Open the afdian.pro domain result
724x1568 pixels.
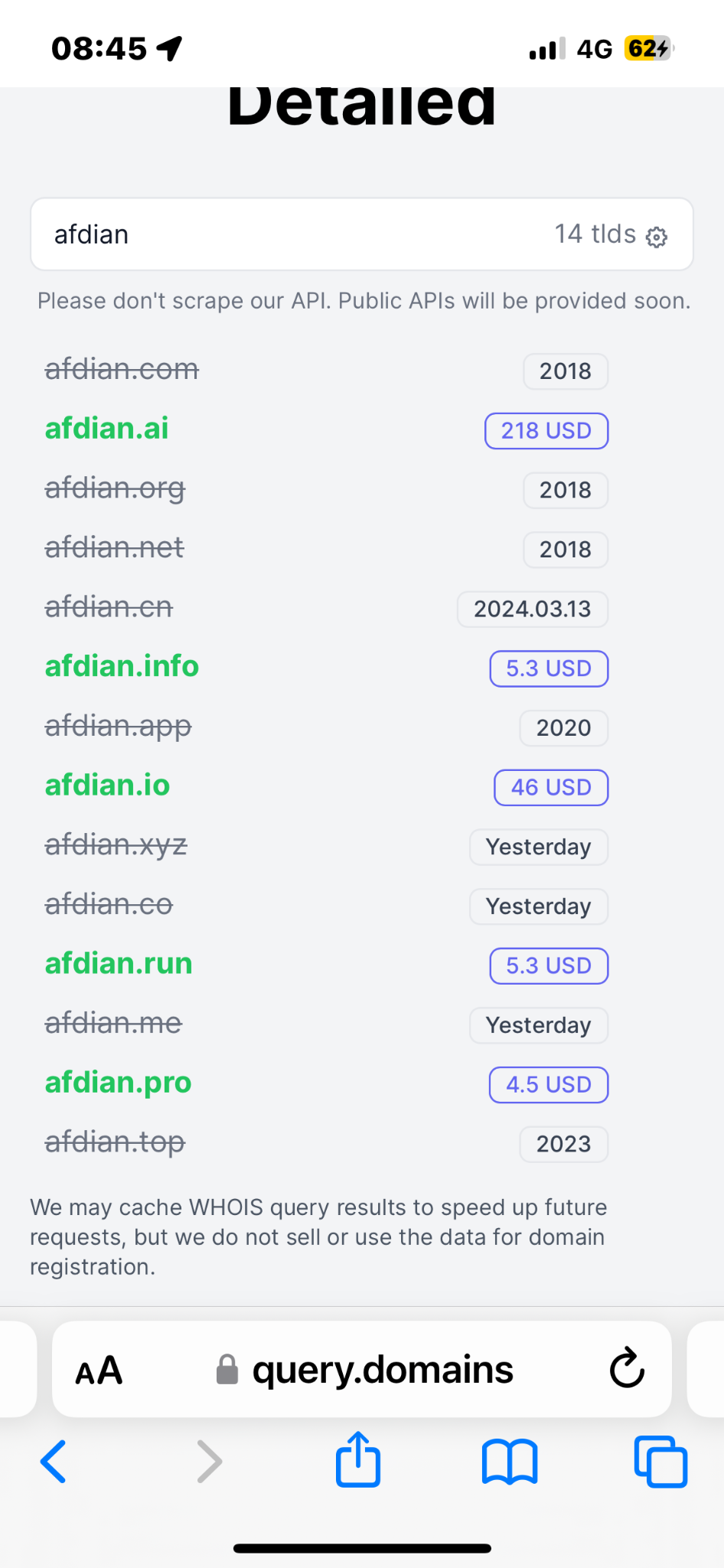point(118,1083)
